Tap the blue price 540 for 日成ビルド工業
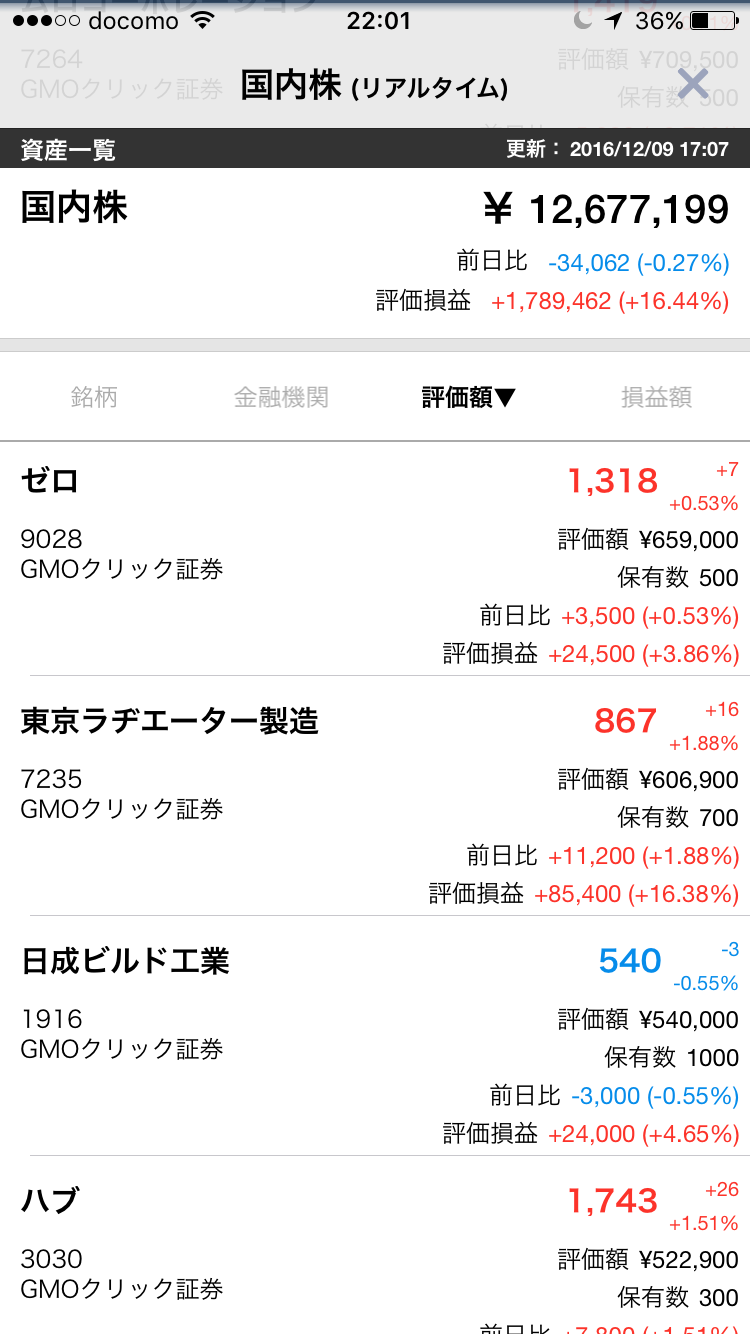Screen dimensions: 750x1334 pos(631,960)
